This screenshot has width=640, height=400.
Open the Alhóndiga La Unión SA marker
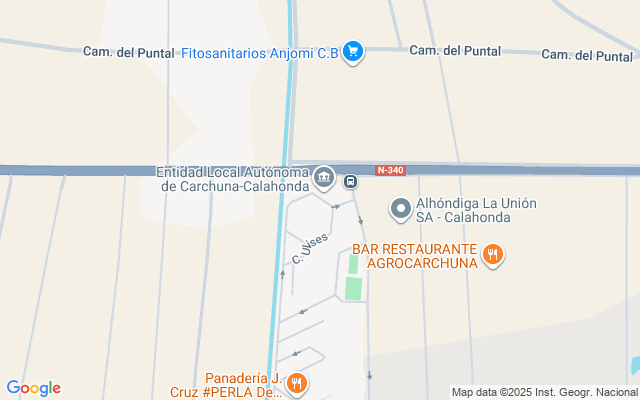point(401,210)
